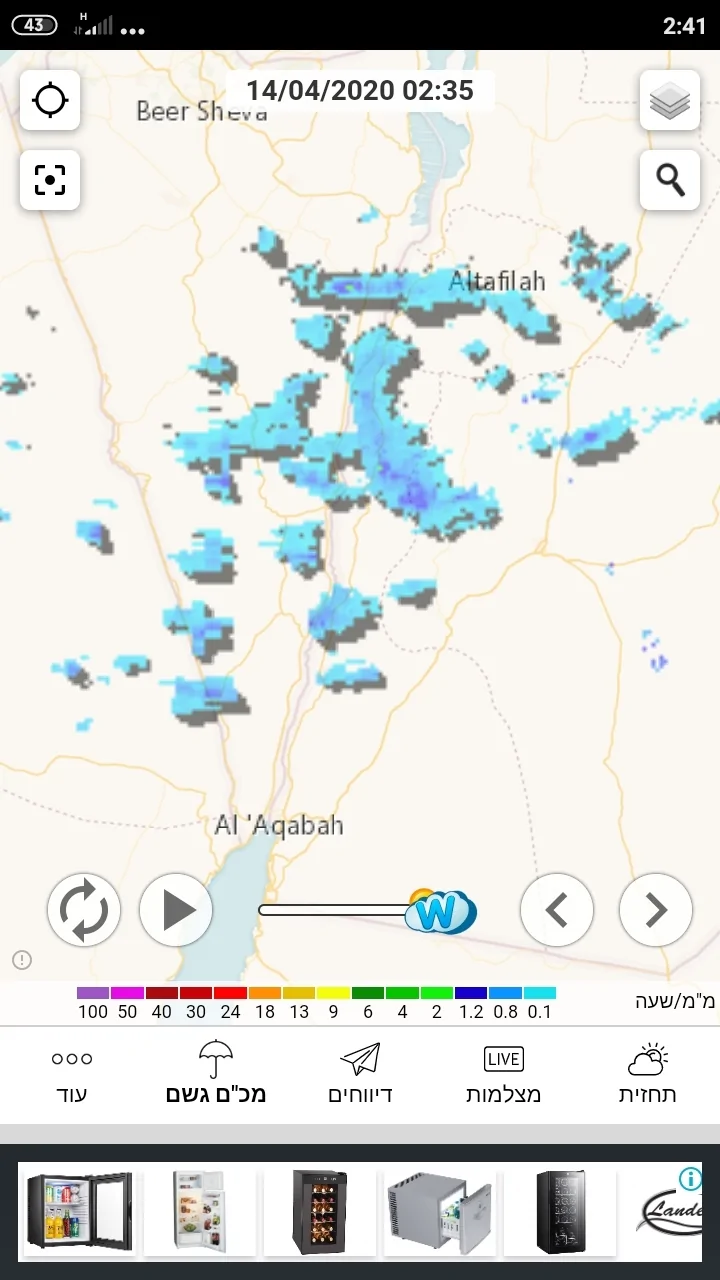Image resolution: width=720 pixels, height=1280 pixels.
Task: Tap the radar timeline slider handle
Action: coord(438,911)
